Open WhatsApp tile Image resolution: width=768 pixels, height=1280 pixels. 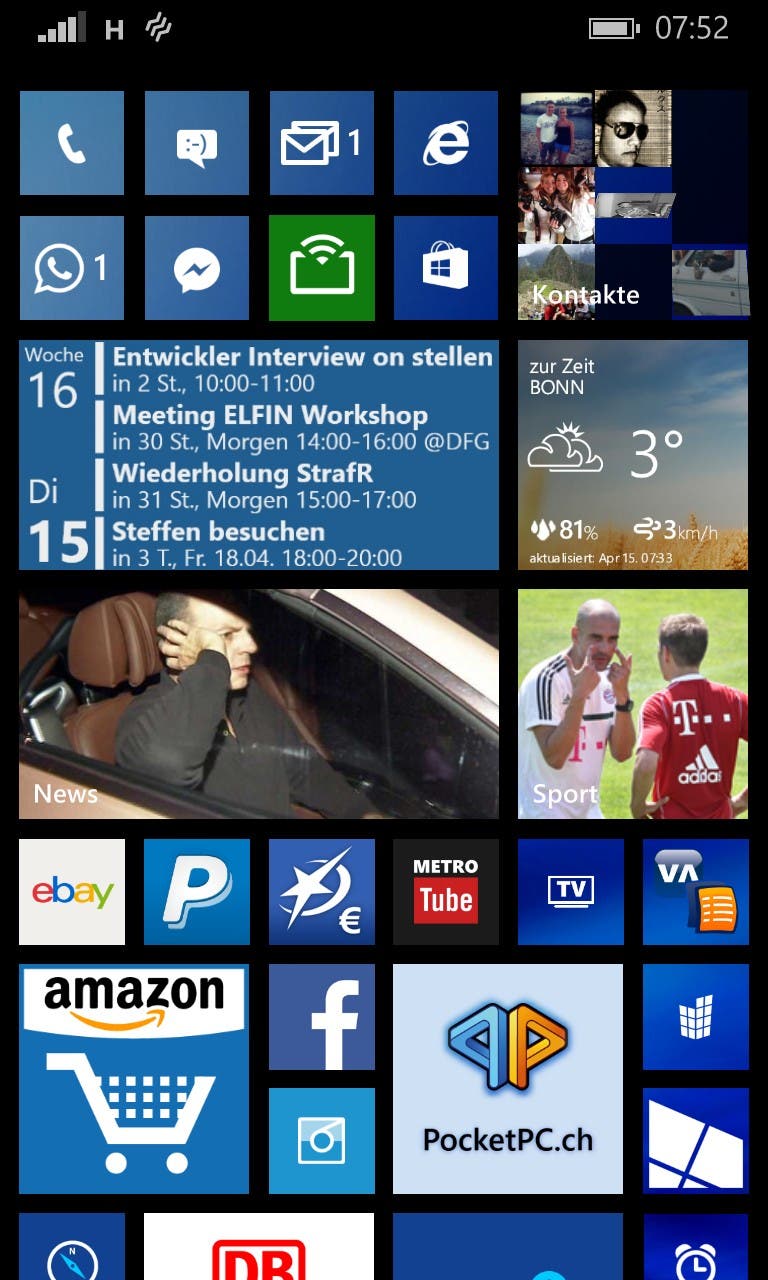(72, 268)
